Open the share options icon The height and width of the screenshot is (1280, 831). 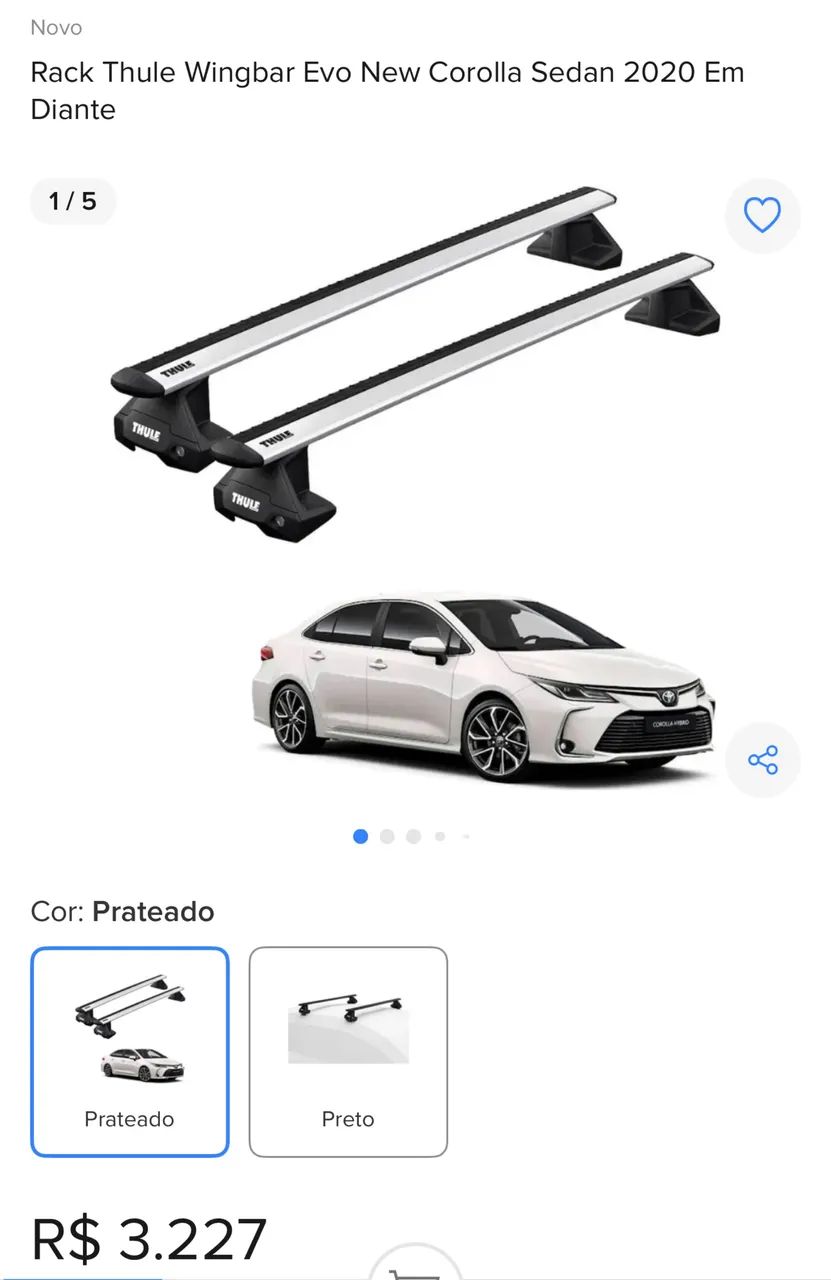click(762, 760)
